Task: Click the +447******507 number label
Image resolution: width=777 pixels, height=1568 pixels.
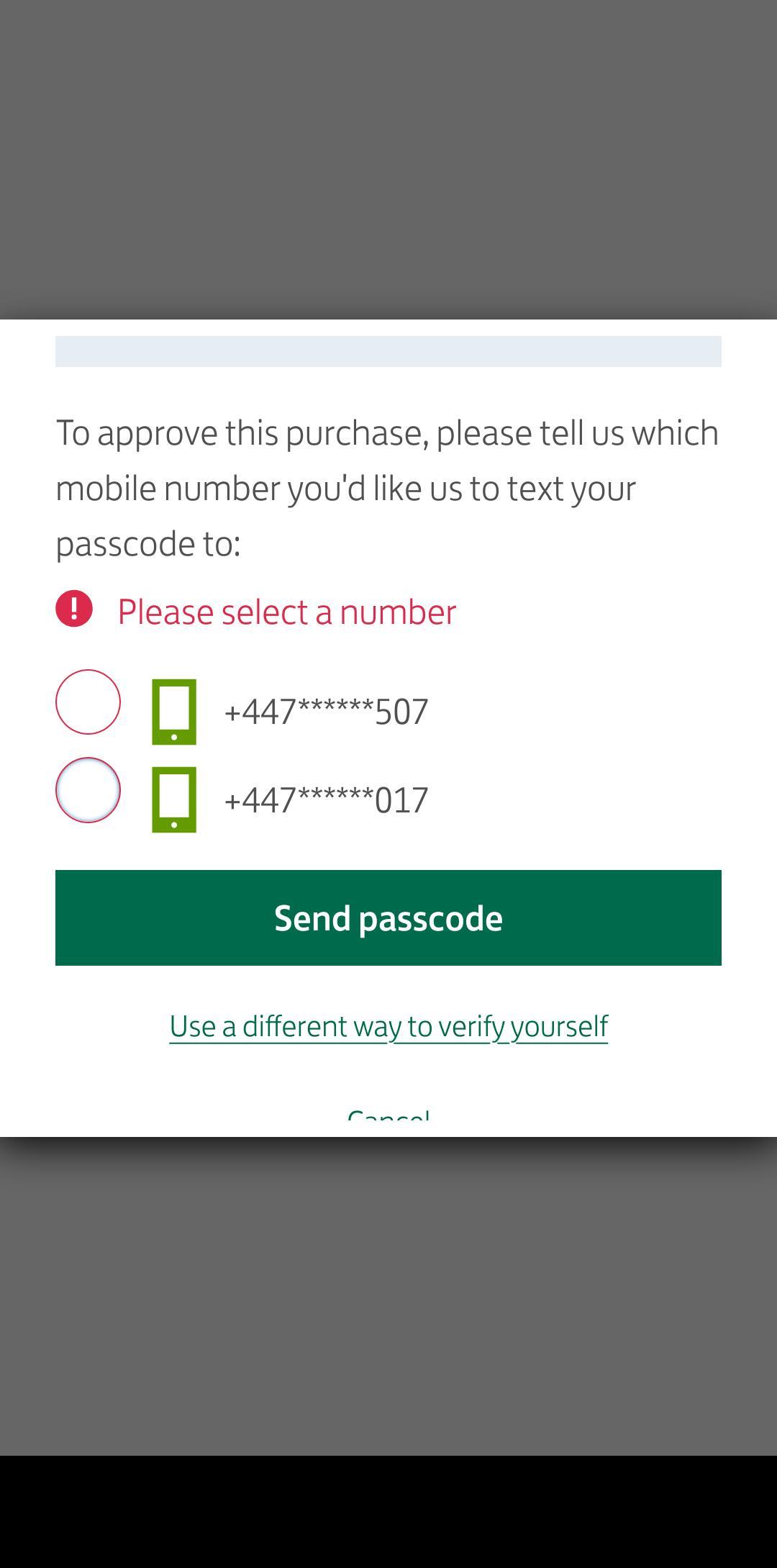Action: click(x=325, y=711)
